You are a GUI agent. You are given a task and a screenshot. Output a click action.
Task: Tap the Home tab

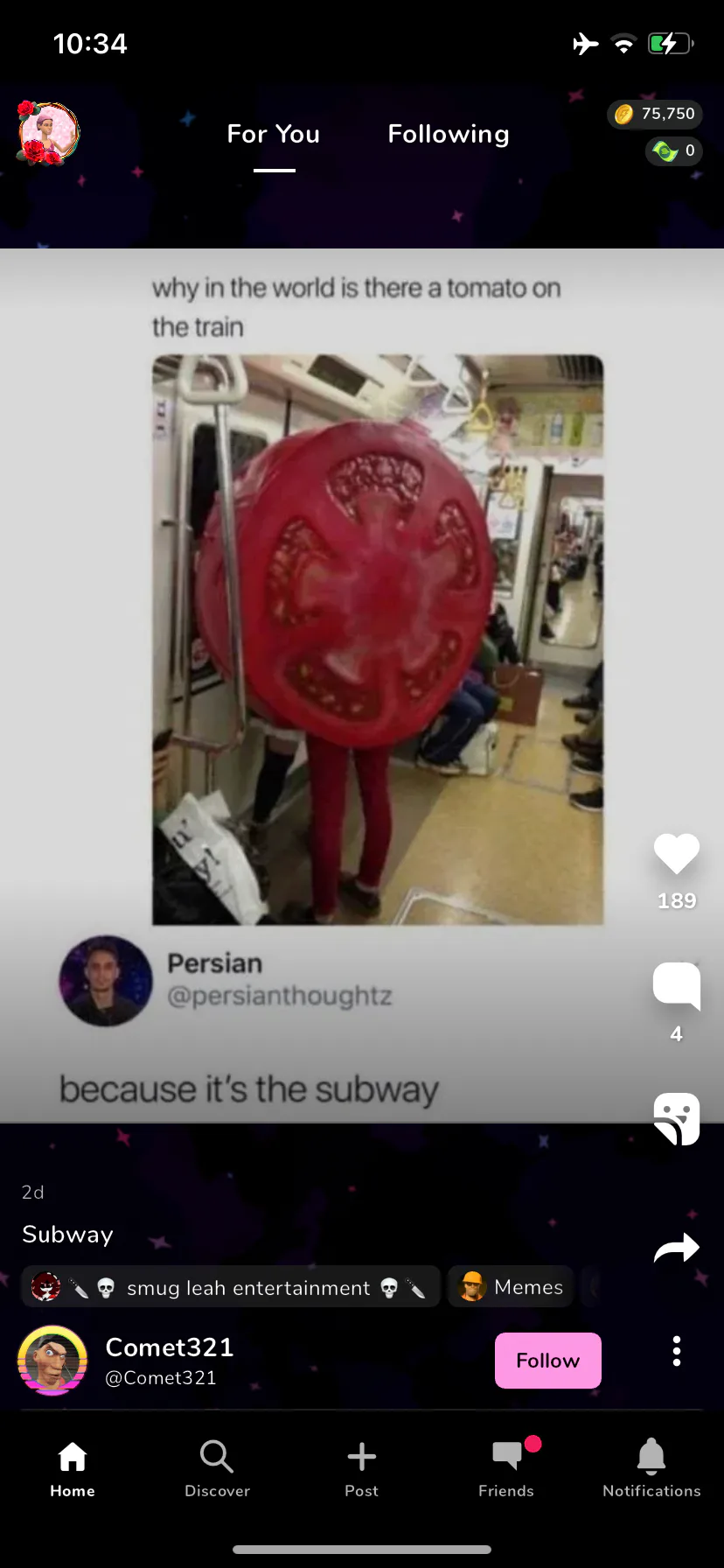[x=73, y=1468]
